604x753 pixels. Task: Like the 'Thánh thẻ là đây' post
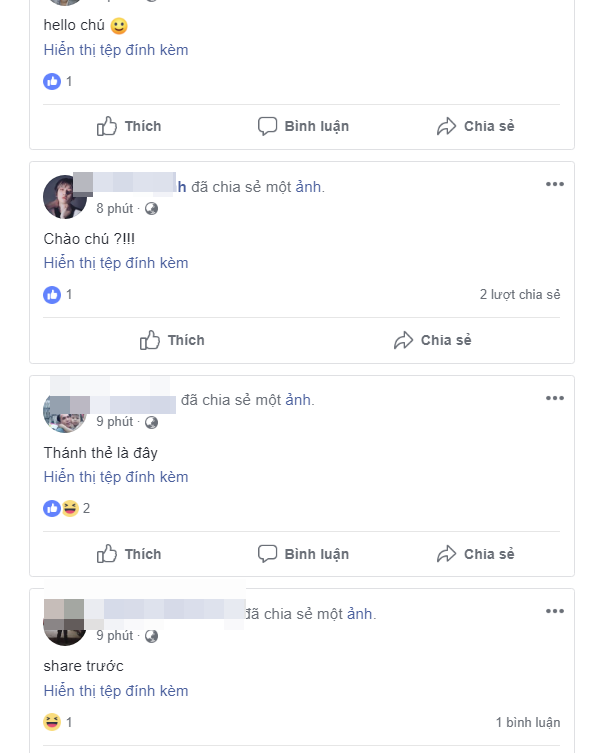coord(129,554)
